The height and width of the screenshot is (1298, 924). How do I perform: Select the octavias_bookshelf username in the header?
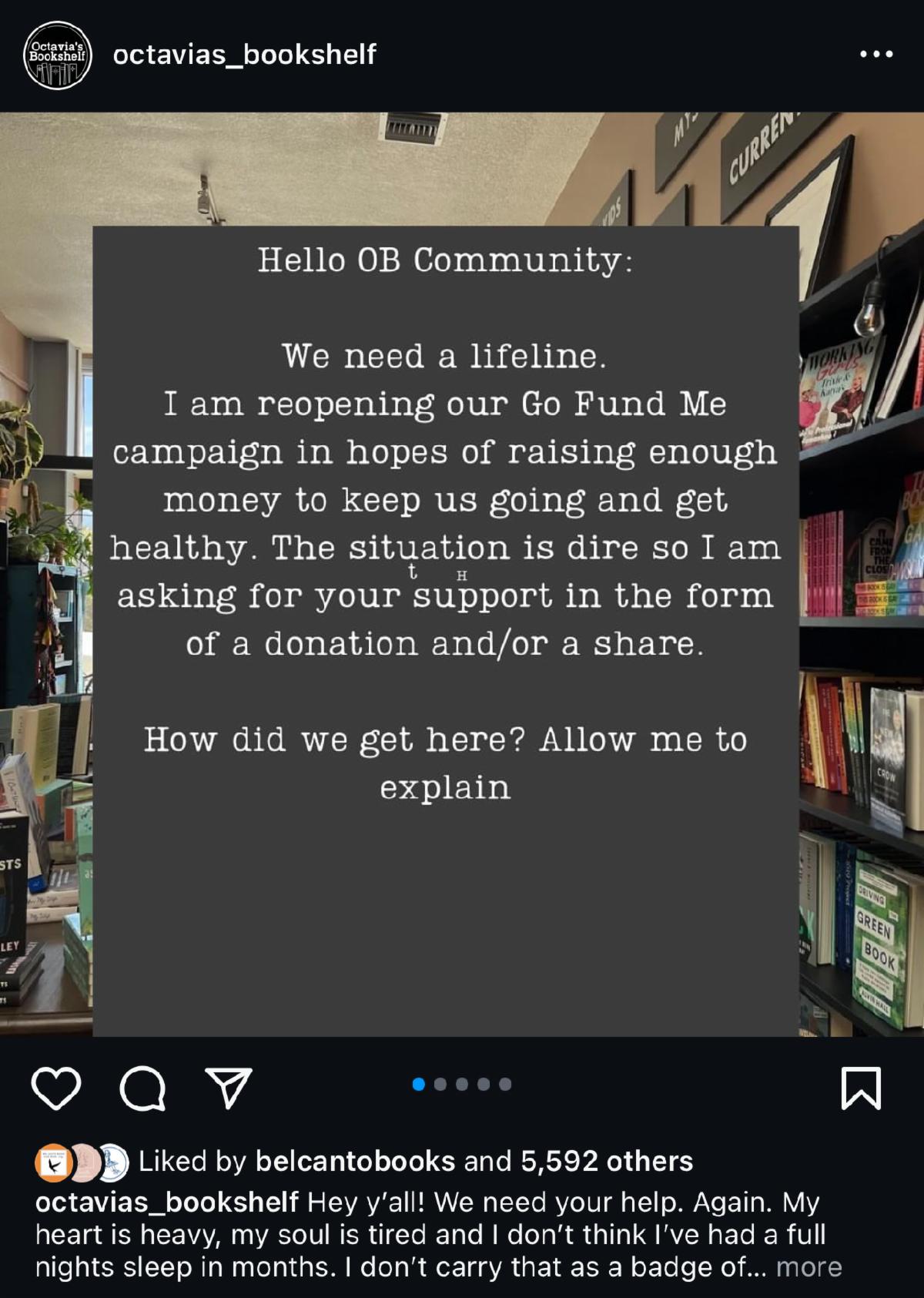pyautogui.click(x=244, y=55)
